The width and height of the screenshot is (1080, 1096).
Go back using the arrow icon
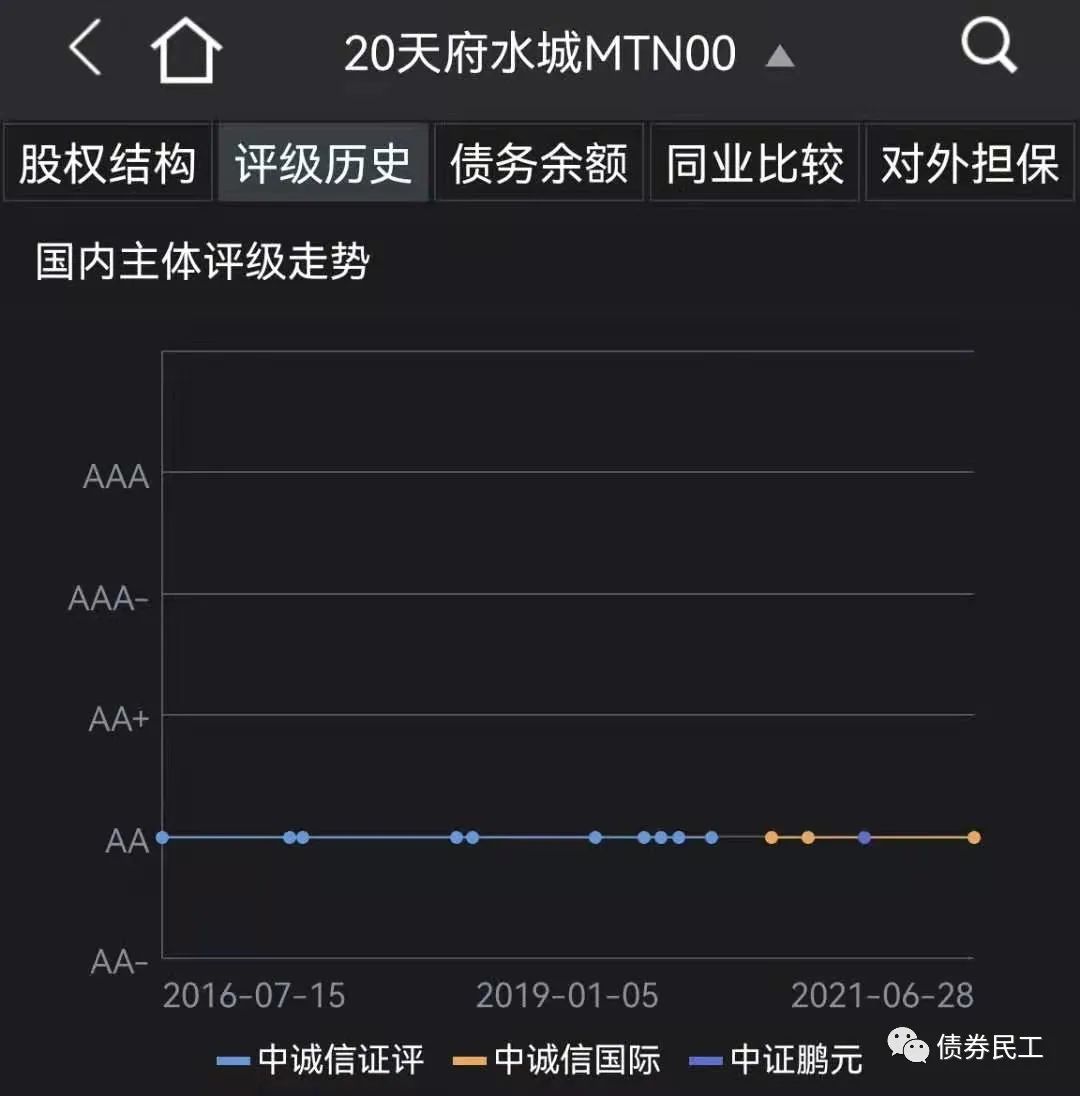86,50
